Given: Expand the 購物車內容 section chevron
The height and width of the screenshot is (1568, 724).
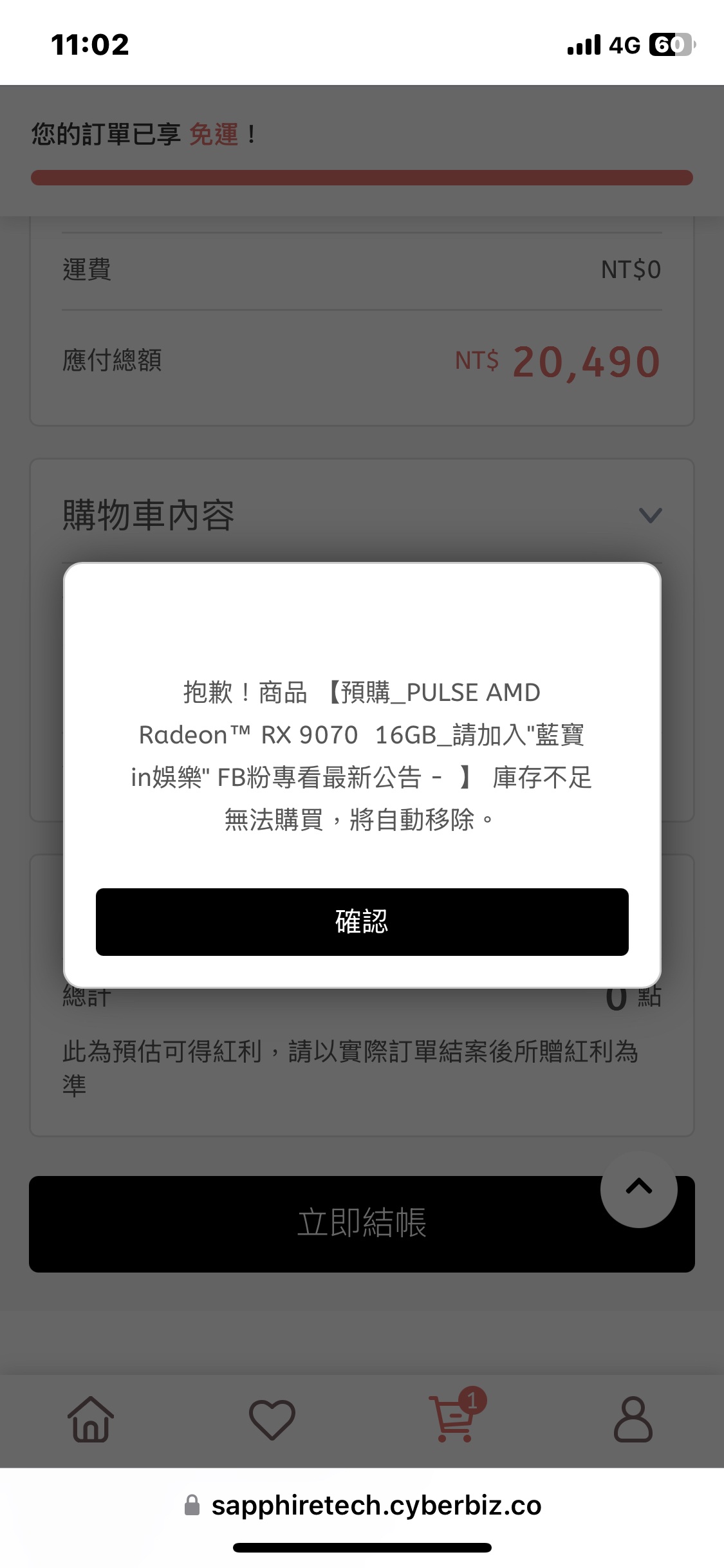Looking at the screenshot, I should tap(650, 516).
